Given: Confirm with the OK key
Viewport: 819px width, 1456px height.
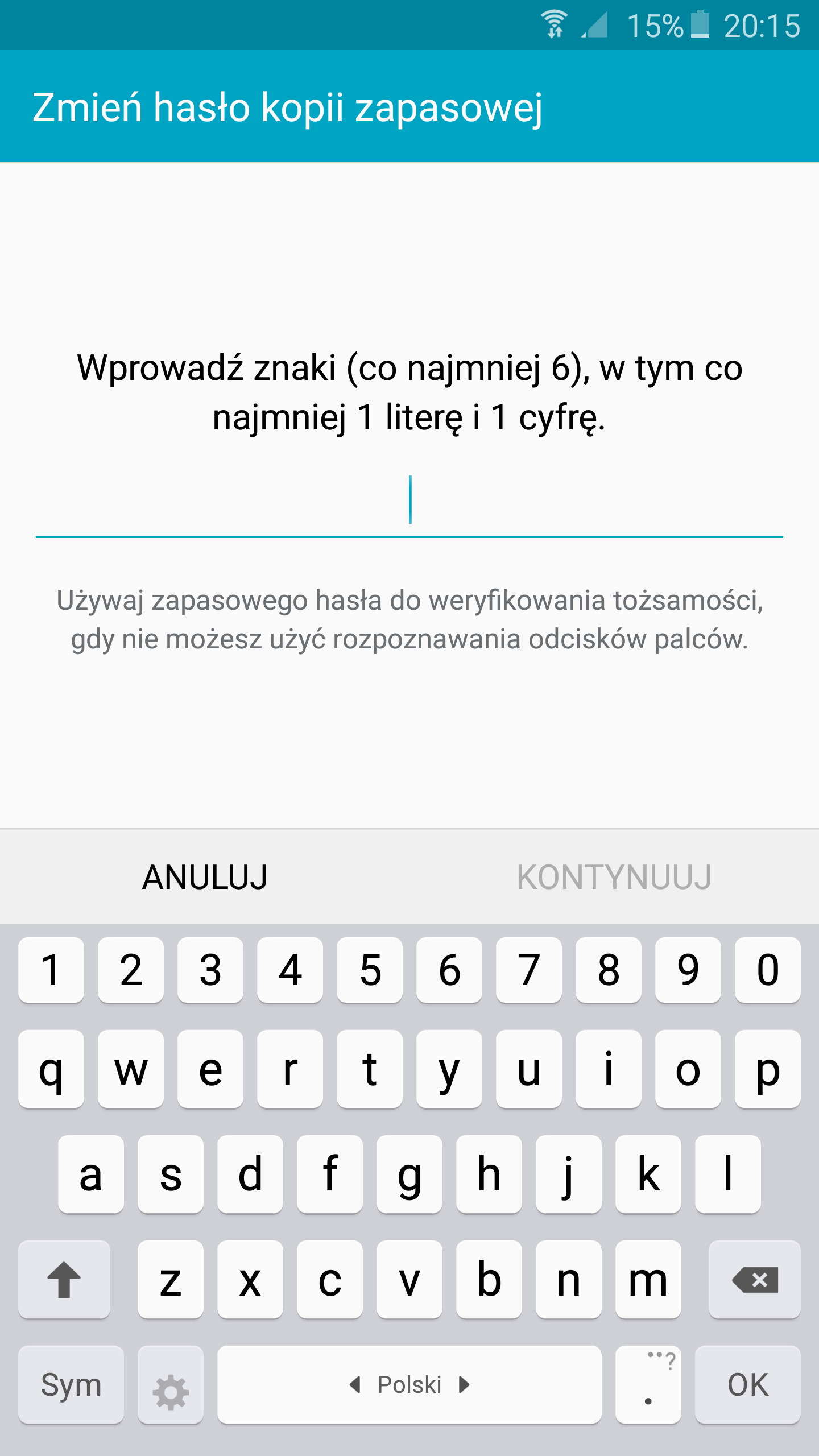Looking at the screenshot, I should pos(748,1384).
